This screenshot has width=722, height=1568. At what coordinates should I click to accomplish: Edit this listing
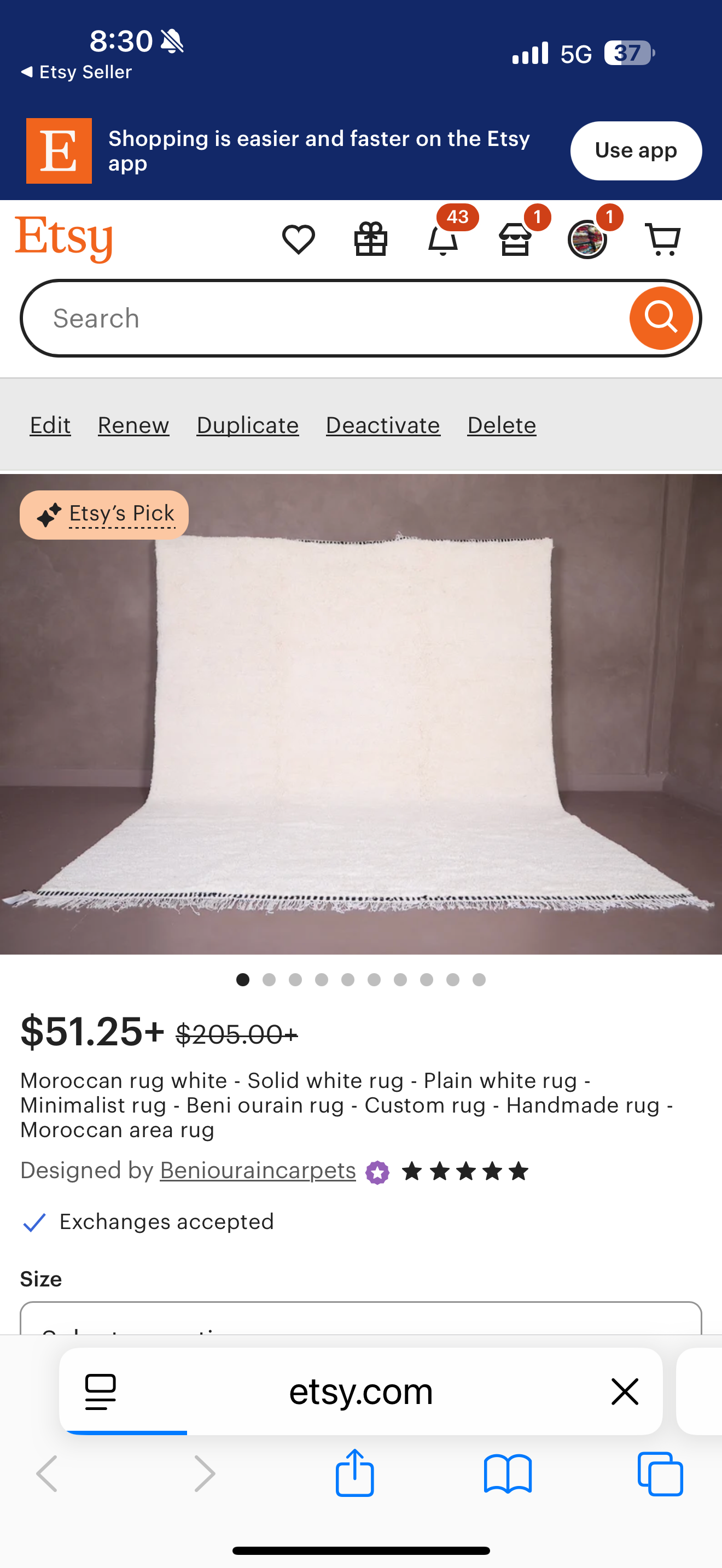(x=50, y=425)
